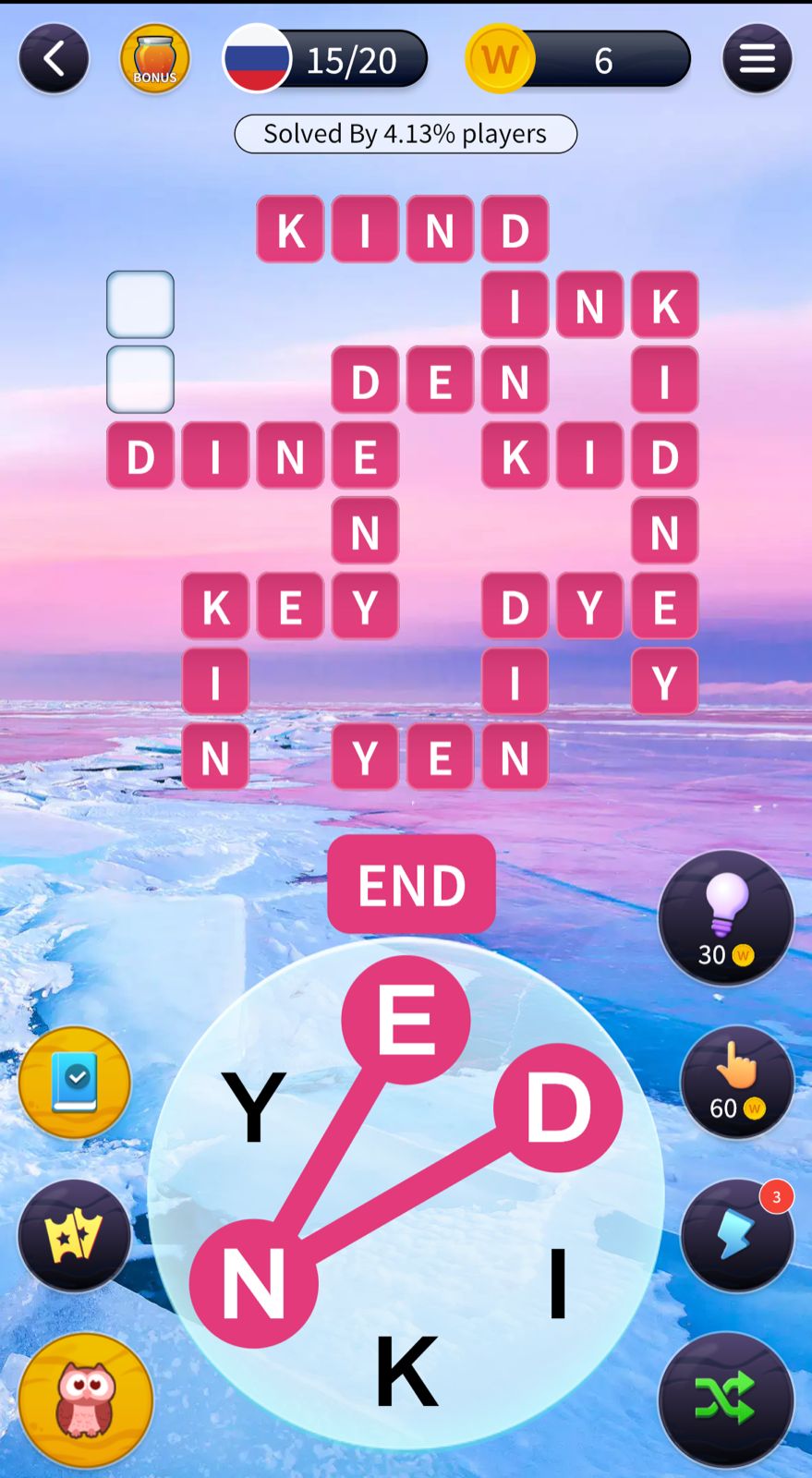
Task: Open the book dictionary button
Action: coord(75,1082)
